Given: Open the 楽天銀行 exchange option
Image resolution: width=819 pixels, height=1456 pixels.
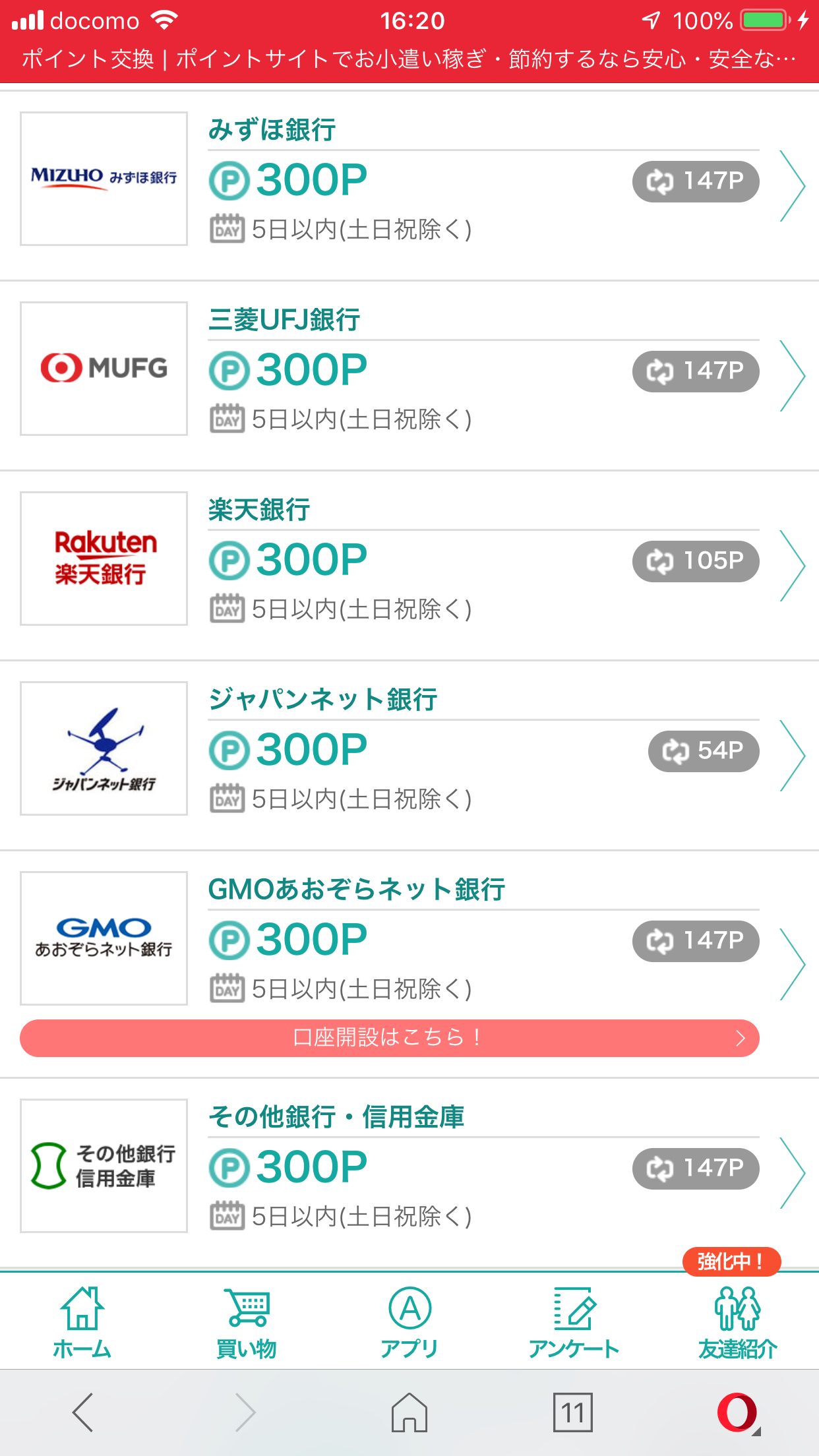Looking at the screenshot, I should pos(409,565).
